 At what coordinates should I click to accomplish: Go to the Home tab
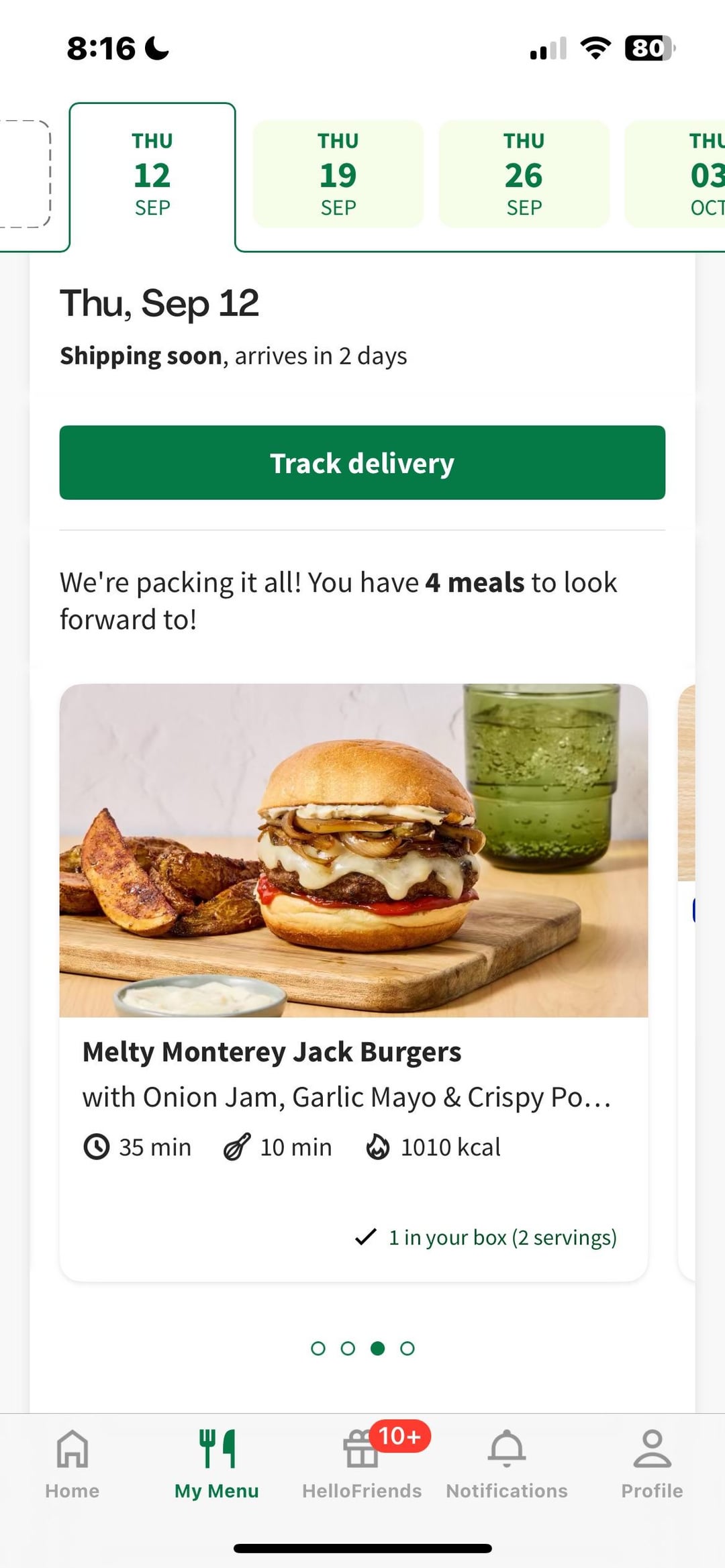(x=72, y=1464)
